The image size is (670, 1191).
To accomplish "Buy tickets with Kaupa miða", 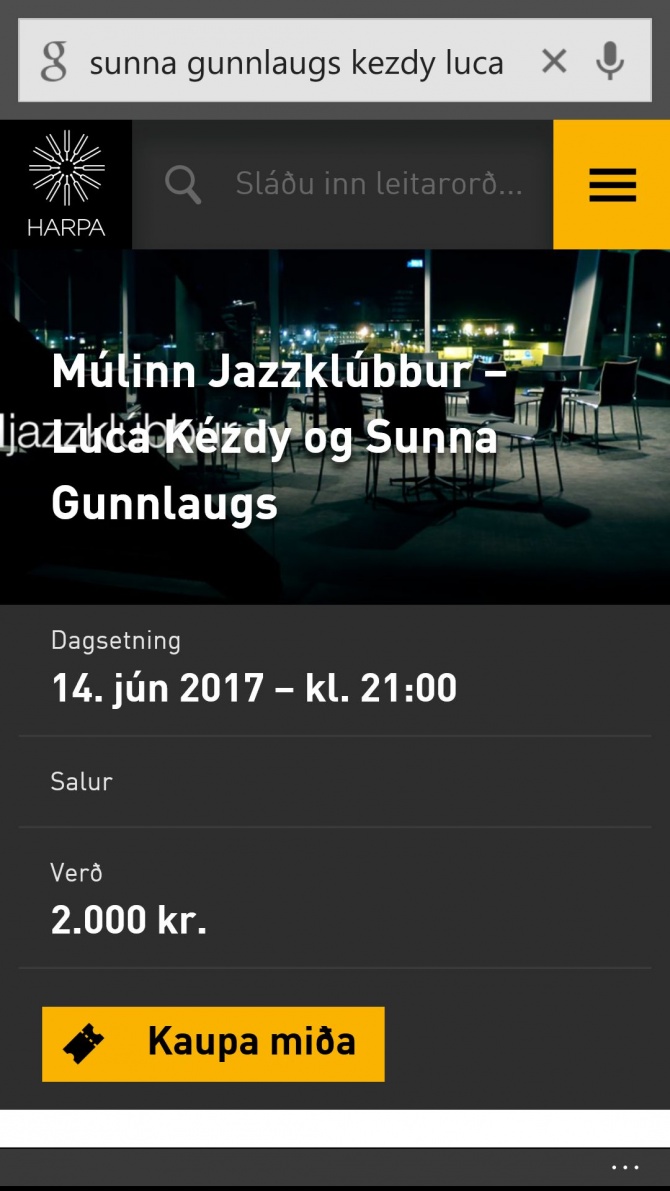I will (213, 1044).
